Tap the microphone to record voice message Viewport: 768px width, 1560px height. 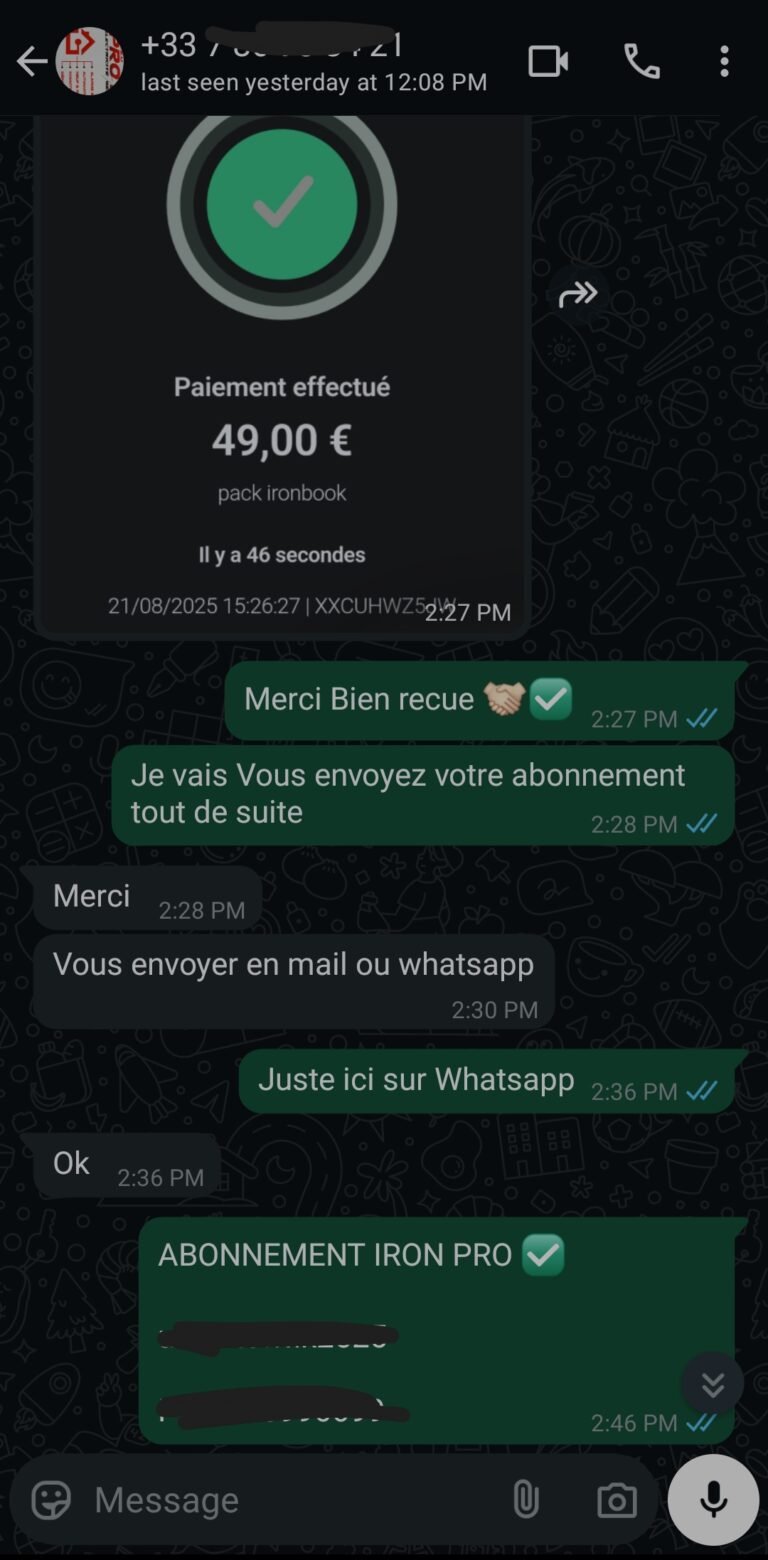click(713, 1499)
